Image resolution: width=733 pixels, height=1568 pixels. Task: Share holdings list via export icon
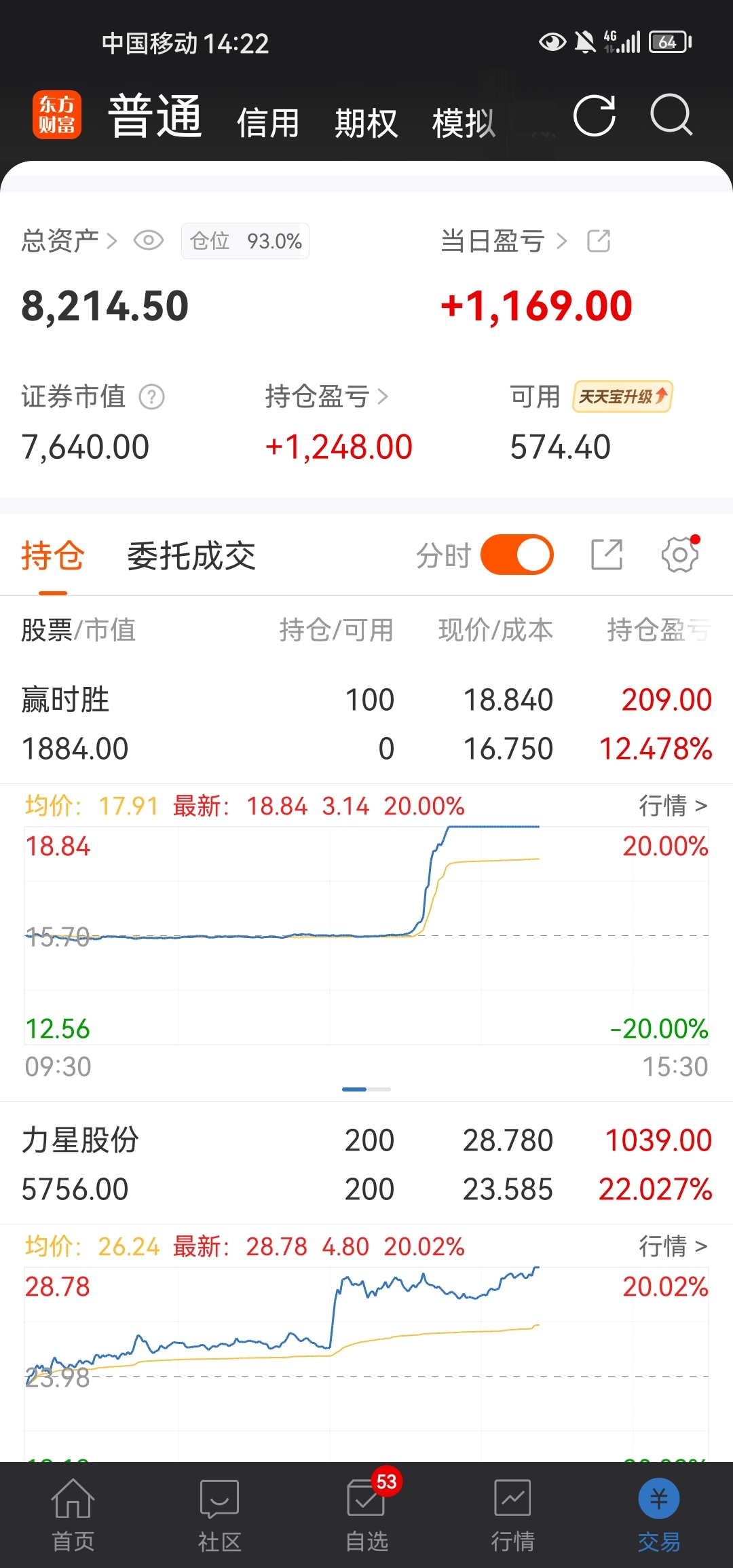click(x=607, y=555)
